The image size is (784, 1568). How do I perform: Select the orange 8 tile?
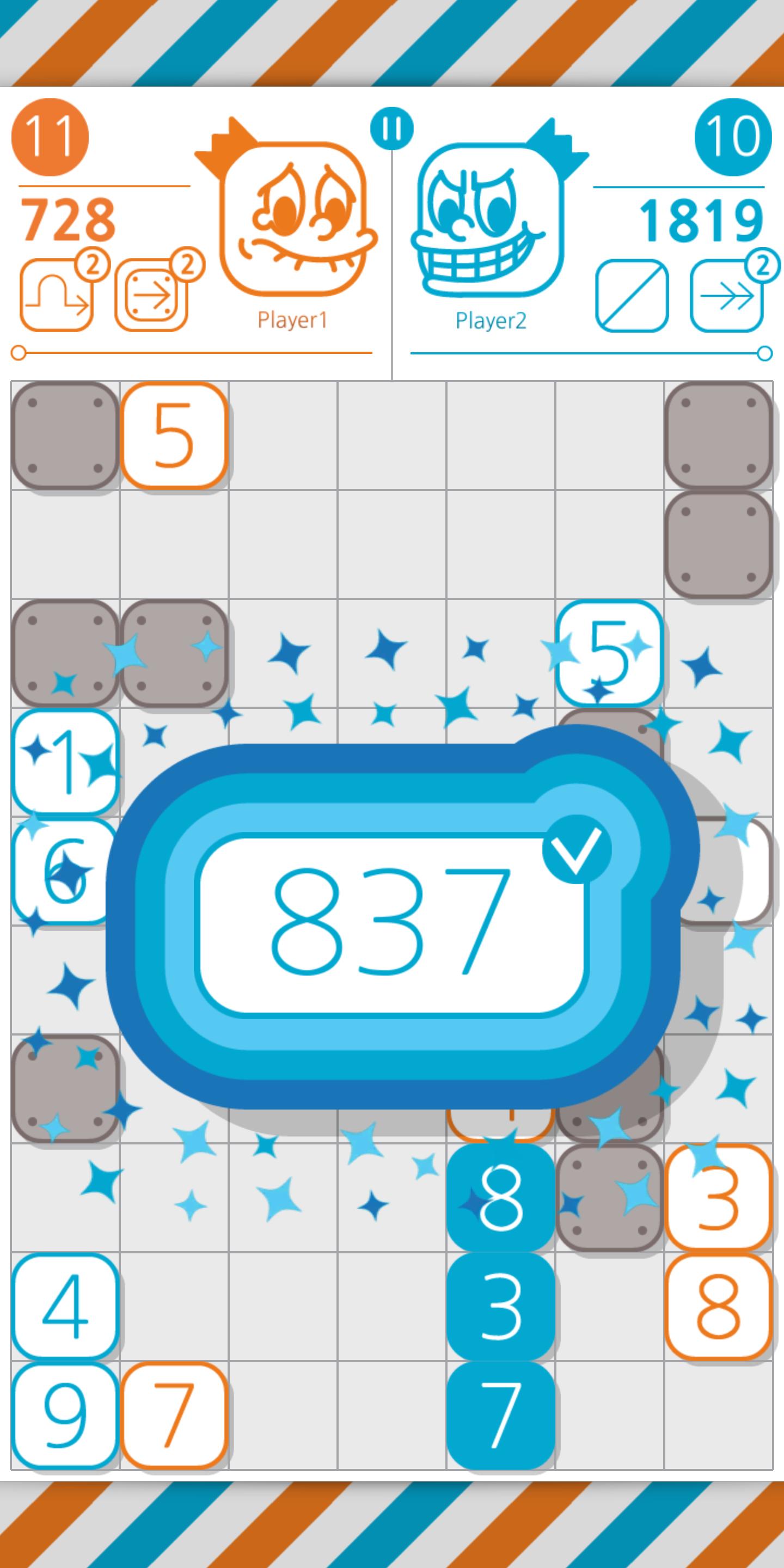click(718, 1306)
